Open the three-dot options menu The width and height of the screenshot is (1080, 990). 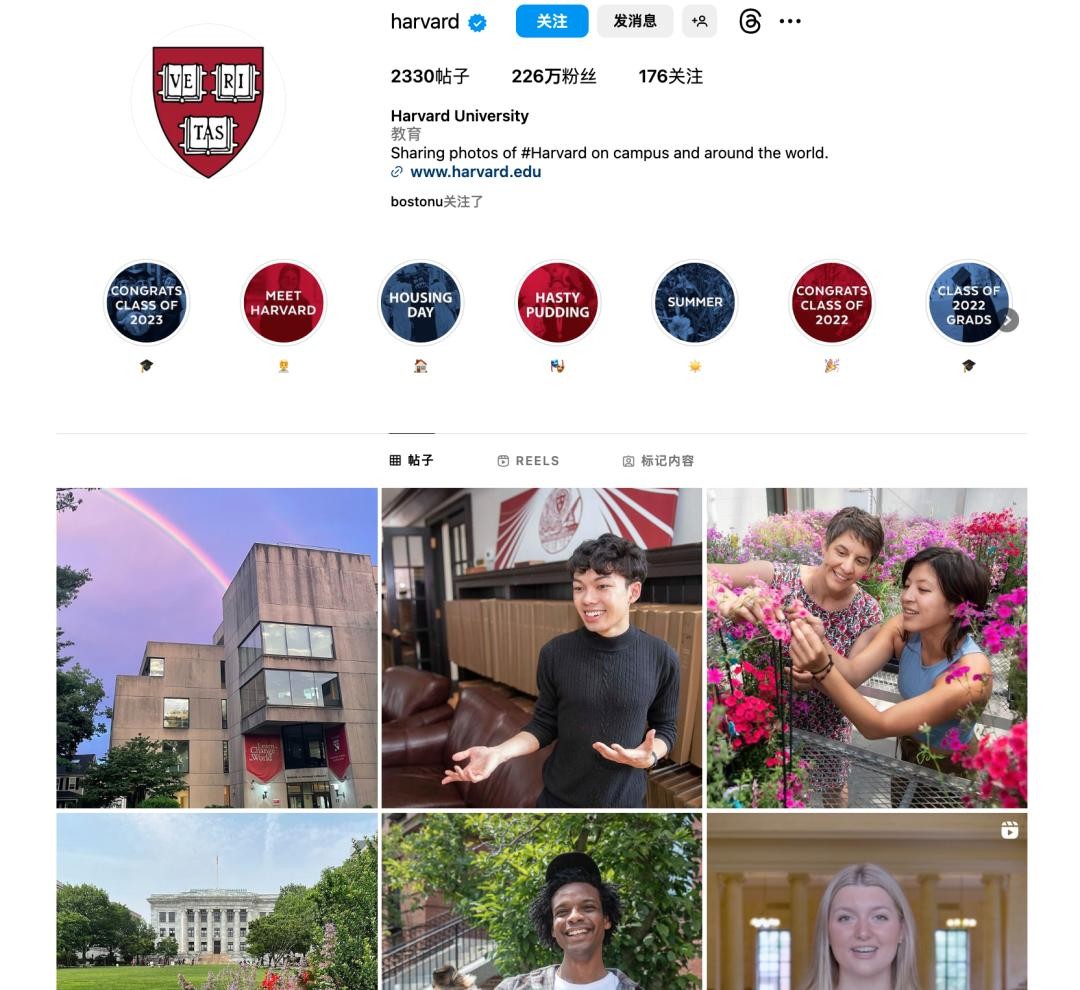click(790, 21)
